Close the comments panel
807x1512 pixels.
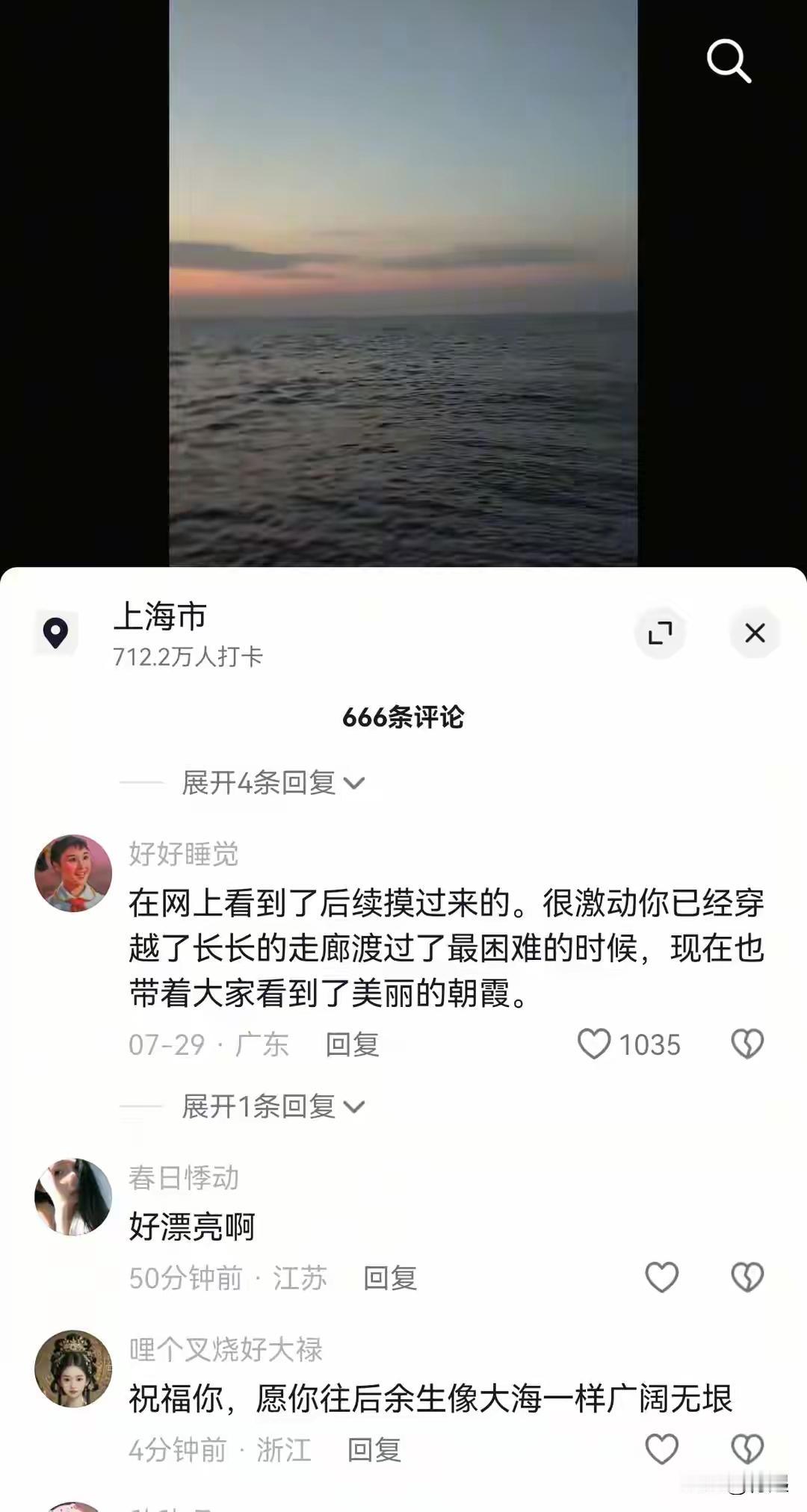(x=755, y=633)
